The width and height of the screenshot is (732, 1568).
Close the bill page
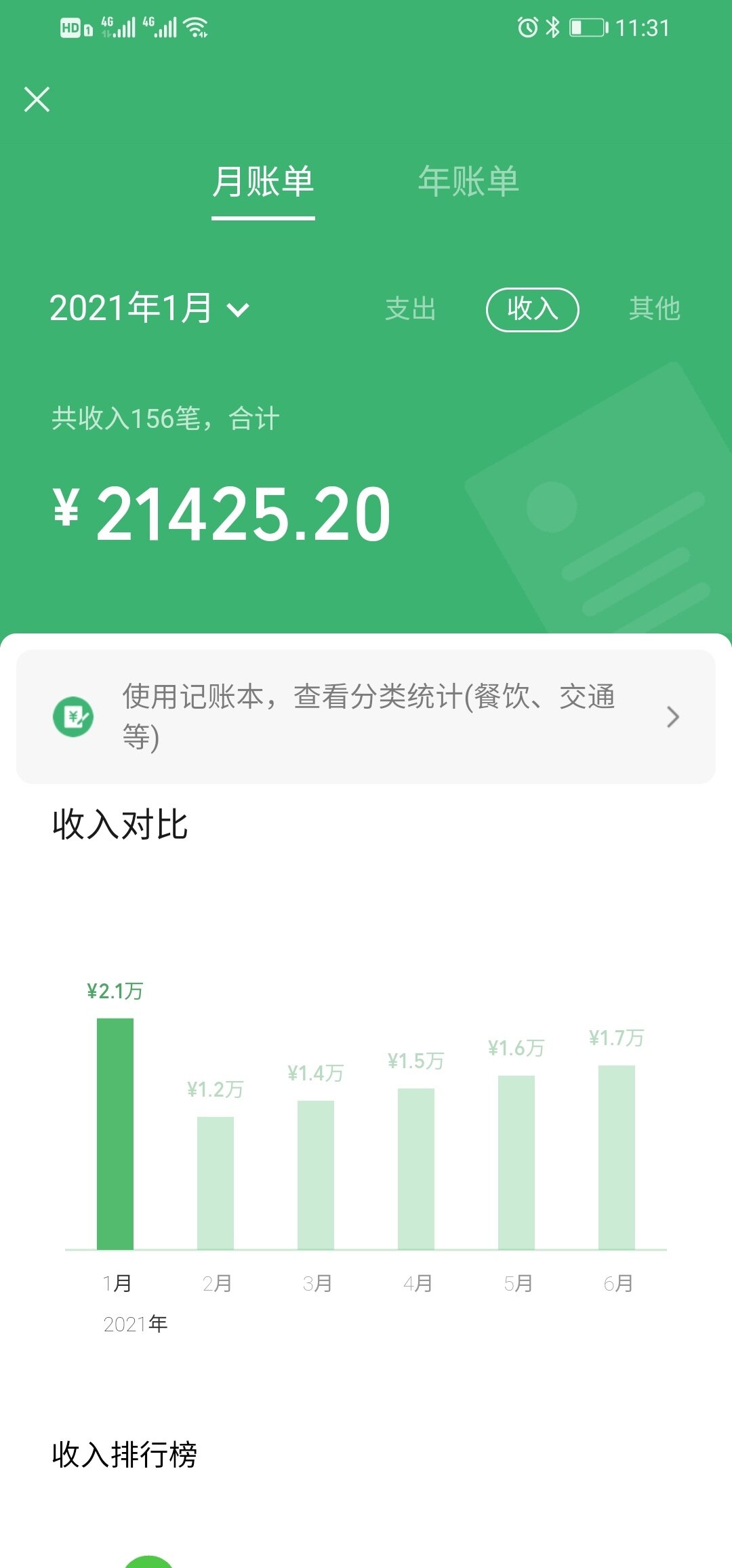click(37, 100)
